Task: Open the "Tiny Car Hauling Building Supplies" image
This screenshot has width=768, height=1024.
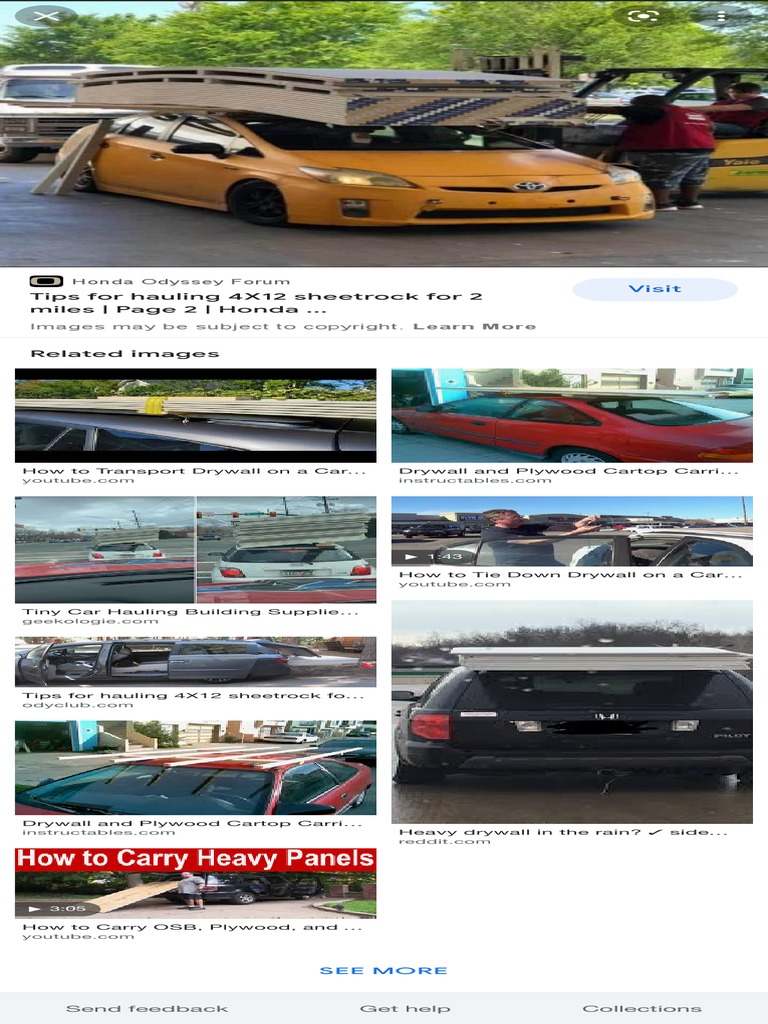Action: click(195, 550)
